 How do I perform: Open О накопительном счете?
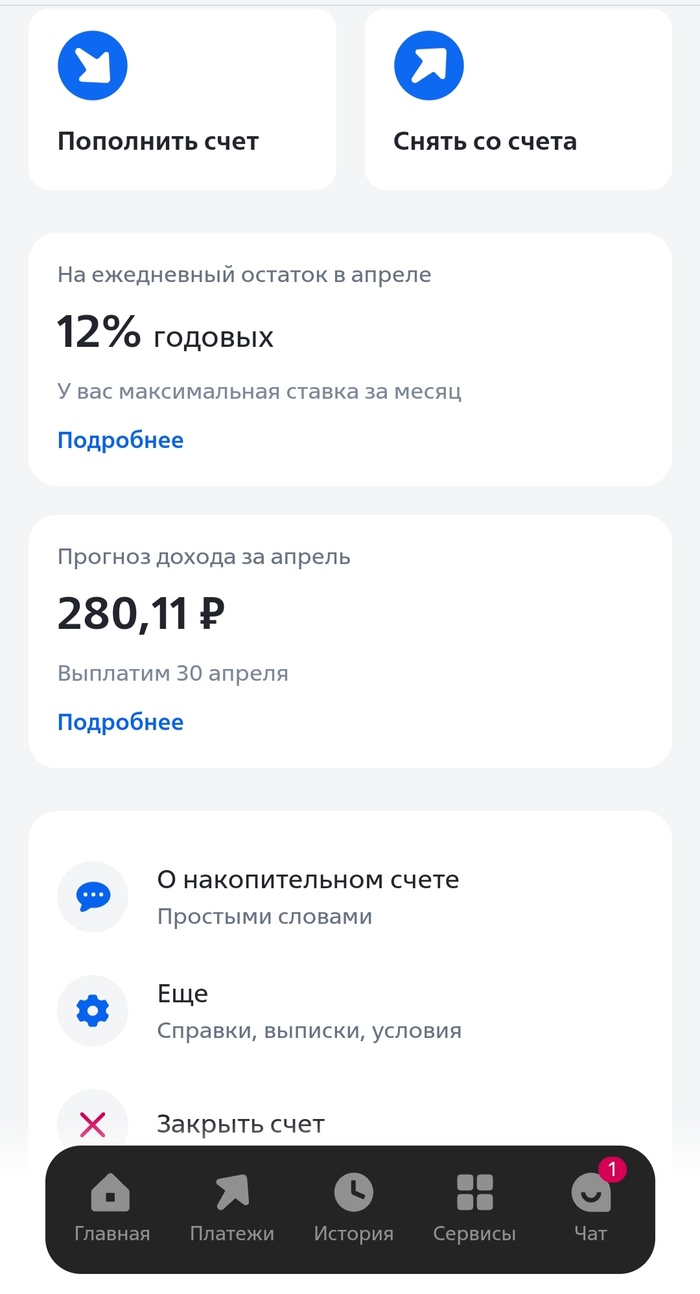pyautogui.click(x=308, y=896)
